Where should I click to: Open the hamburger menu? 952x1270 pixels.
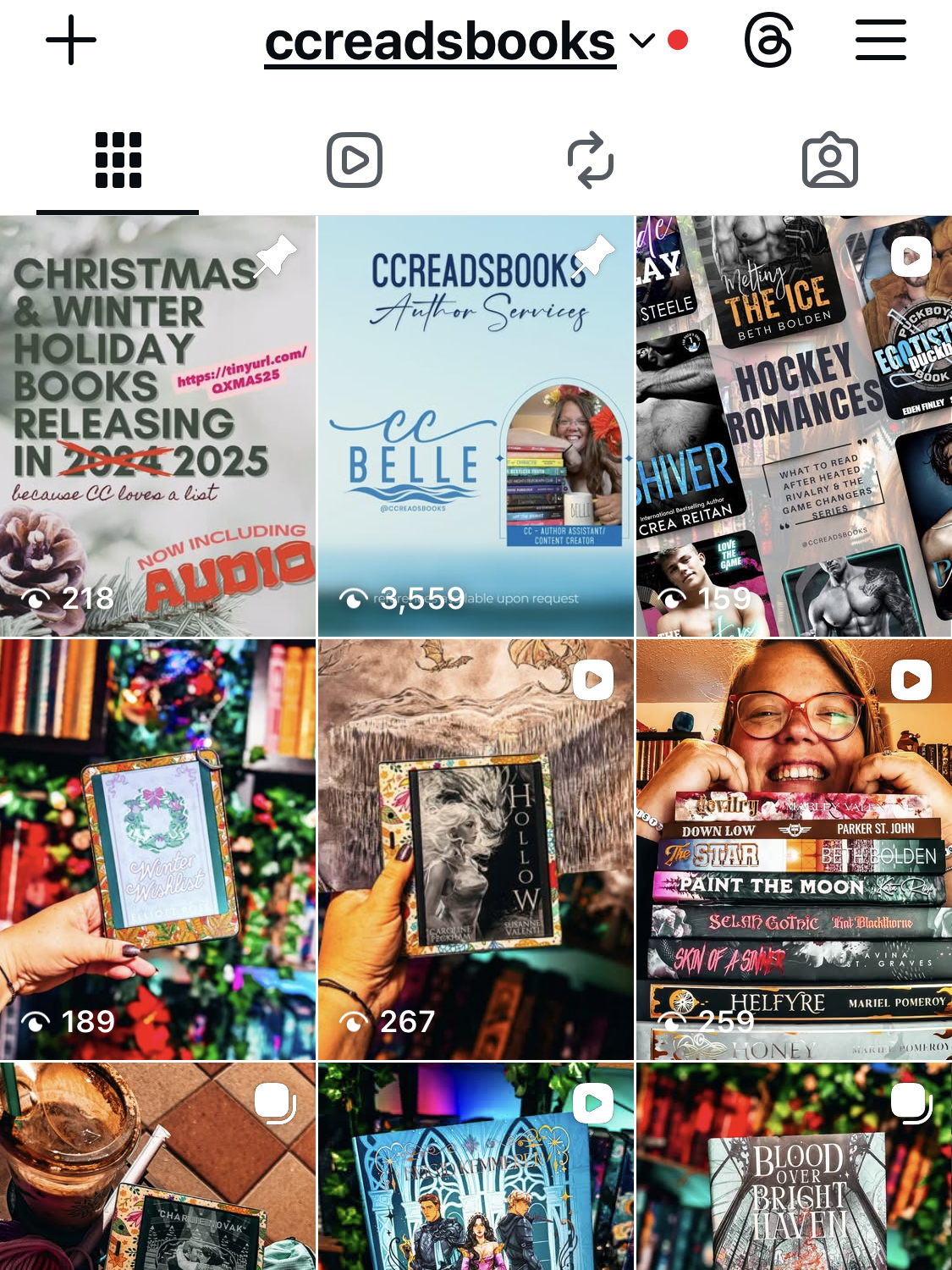[880, 41]
